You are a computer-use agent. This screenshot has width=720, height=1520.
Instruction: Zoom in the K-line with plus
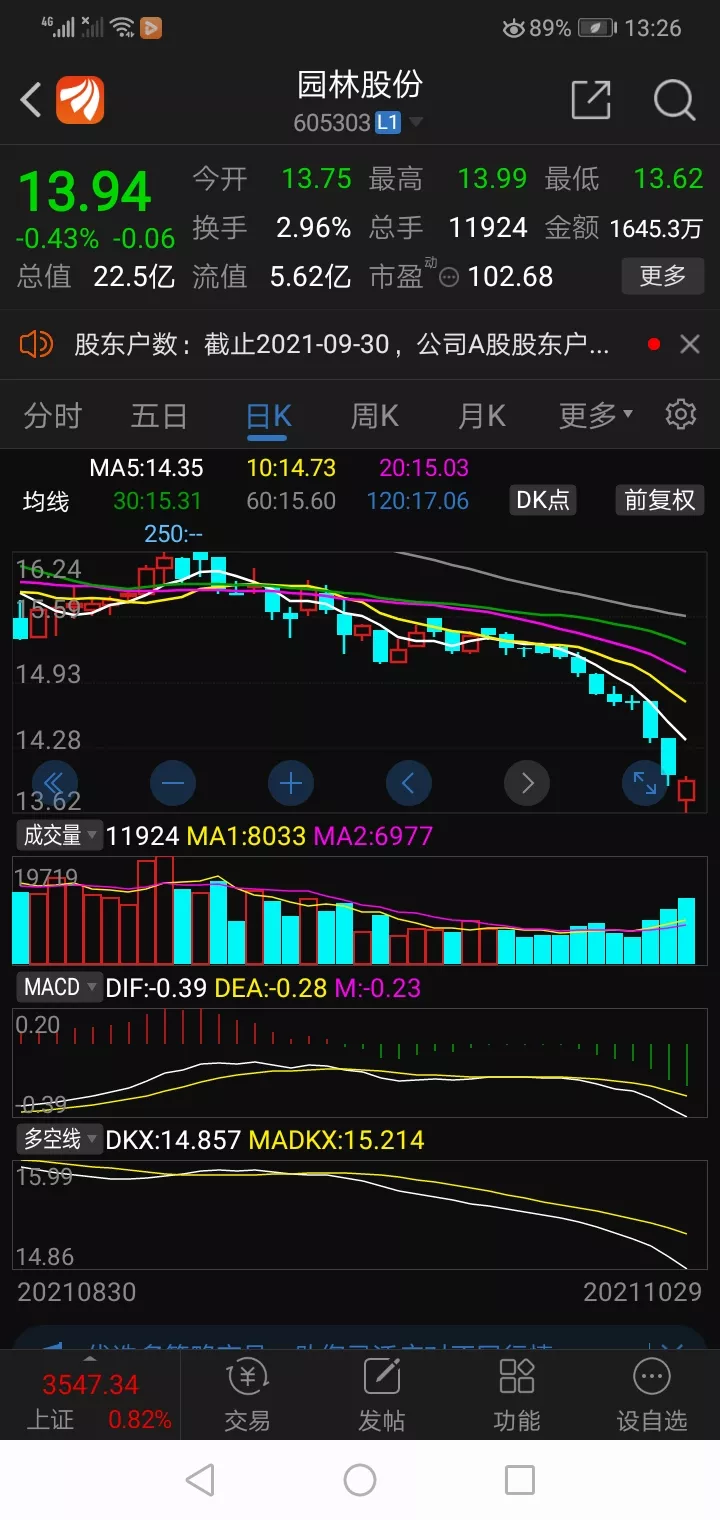pos(290,783)
